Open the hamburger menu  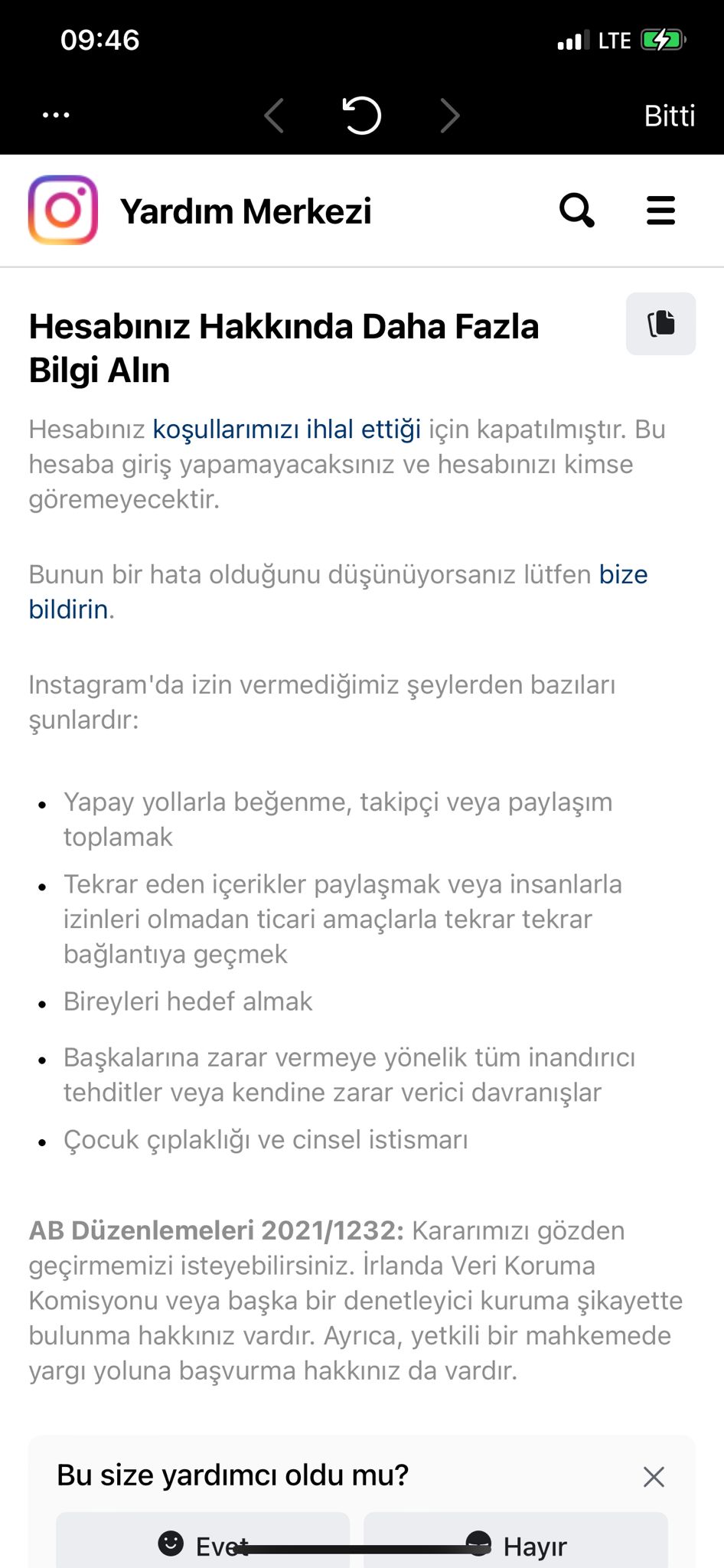point(661,211)
